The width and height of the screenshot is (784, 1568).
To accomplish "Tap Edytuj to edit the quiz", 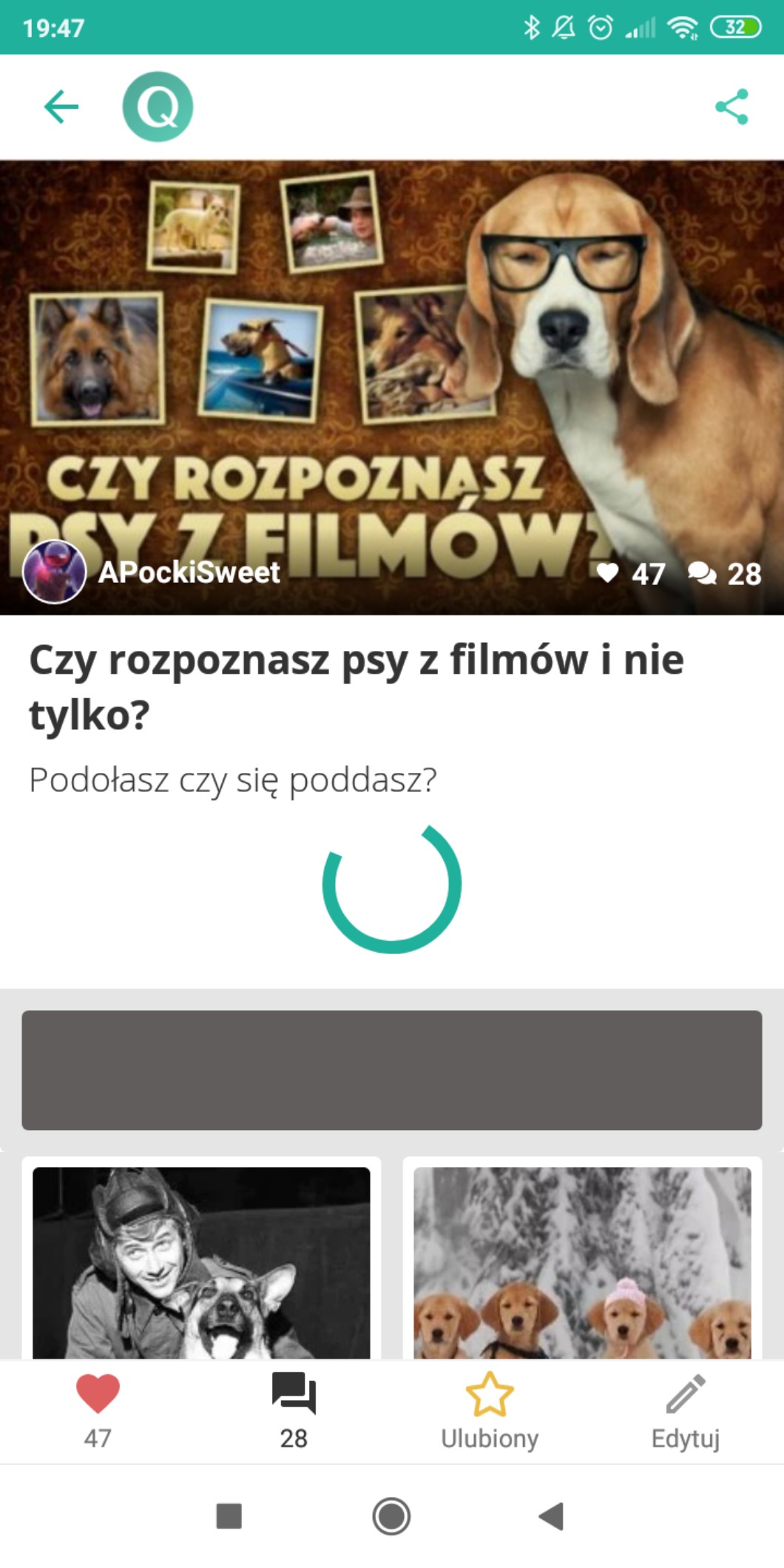I will click(685, 1410).
